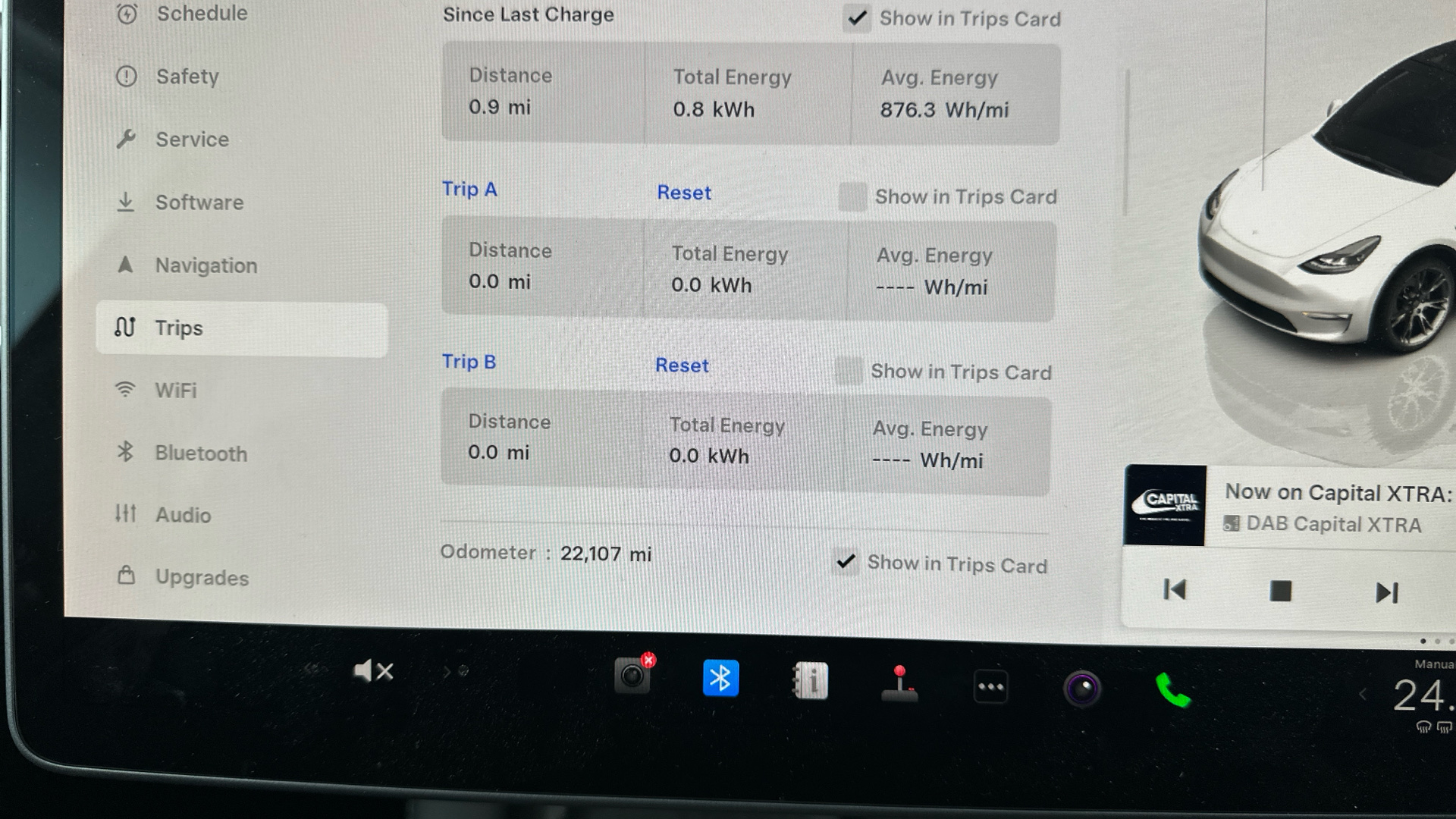Uncheck Show in Trips Card for Since Last Charge
The height and width of the screenshot is (819, 1456).
857,18
